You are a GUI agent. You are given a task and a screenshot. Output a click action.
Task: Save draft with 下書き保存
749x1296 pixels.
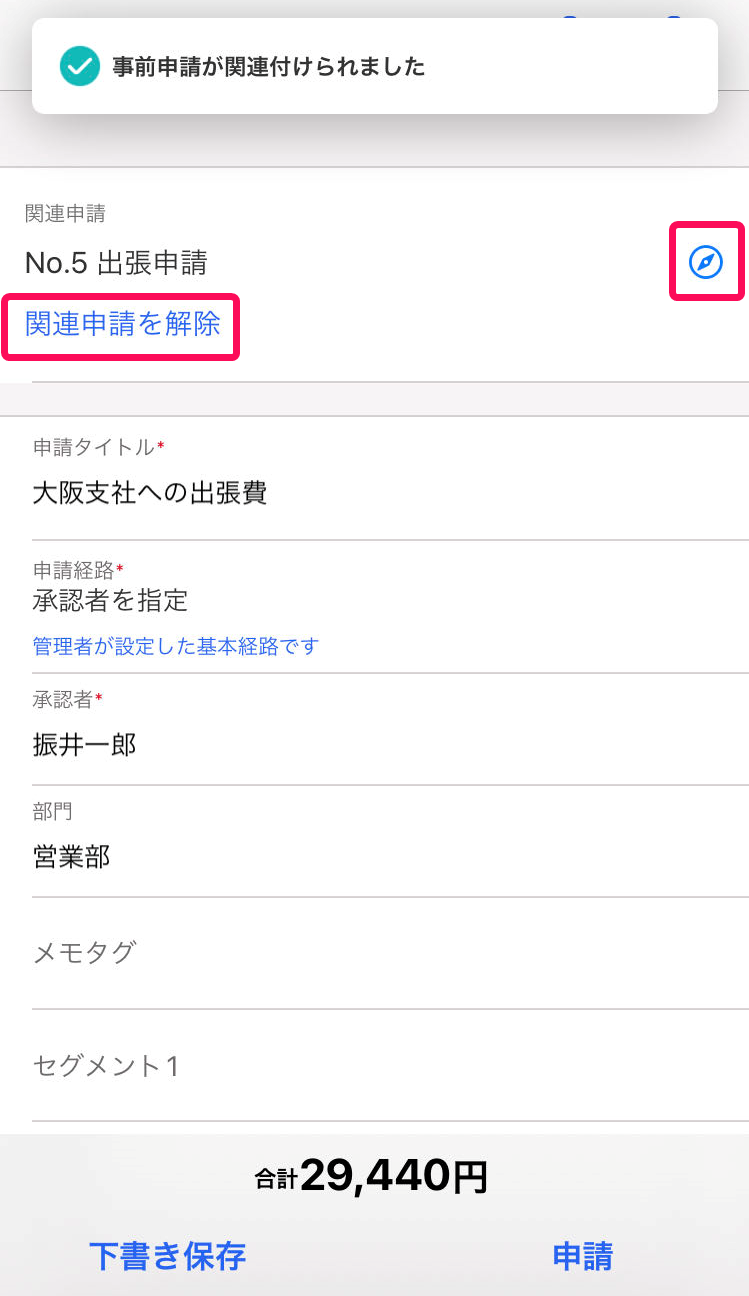coord(167,1256)
